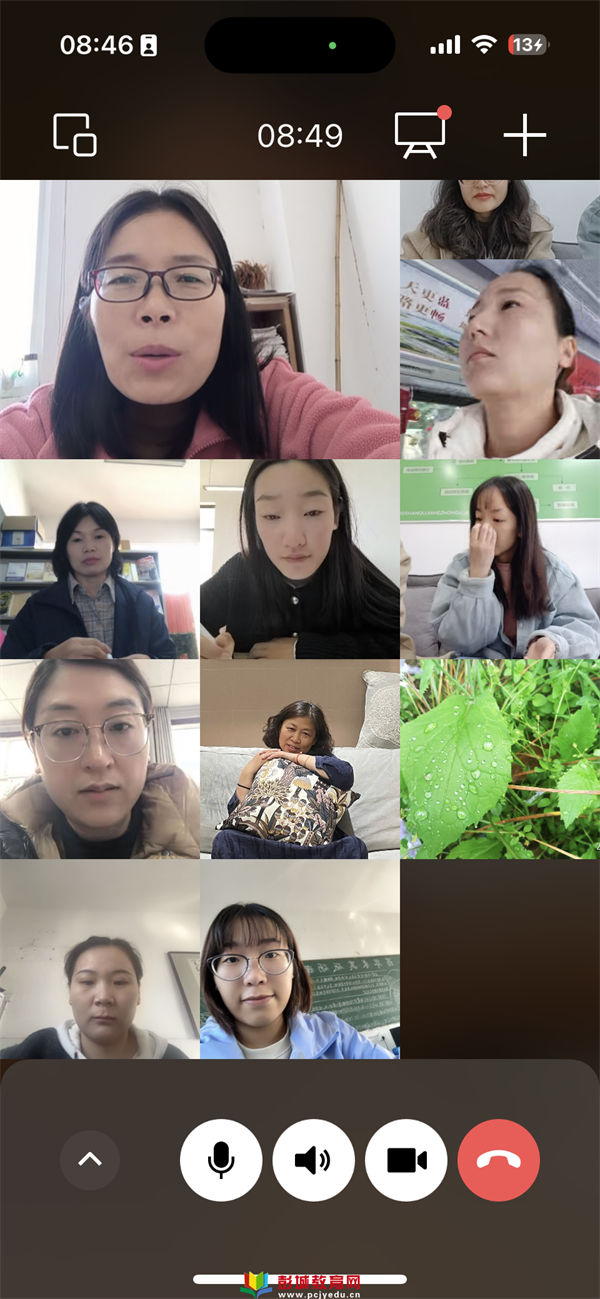Toggle the speaker output
600x1299 pixels.
(x=314, y=1160)
